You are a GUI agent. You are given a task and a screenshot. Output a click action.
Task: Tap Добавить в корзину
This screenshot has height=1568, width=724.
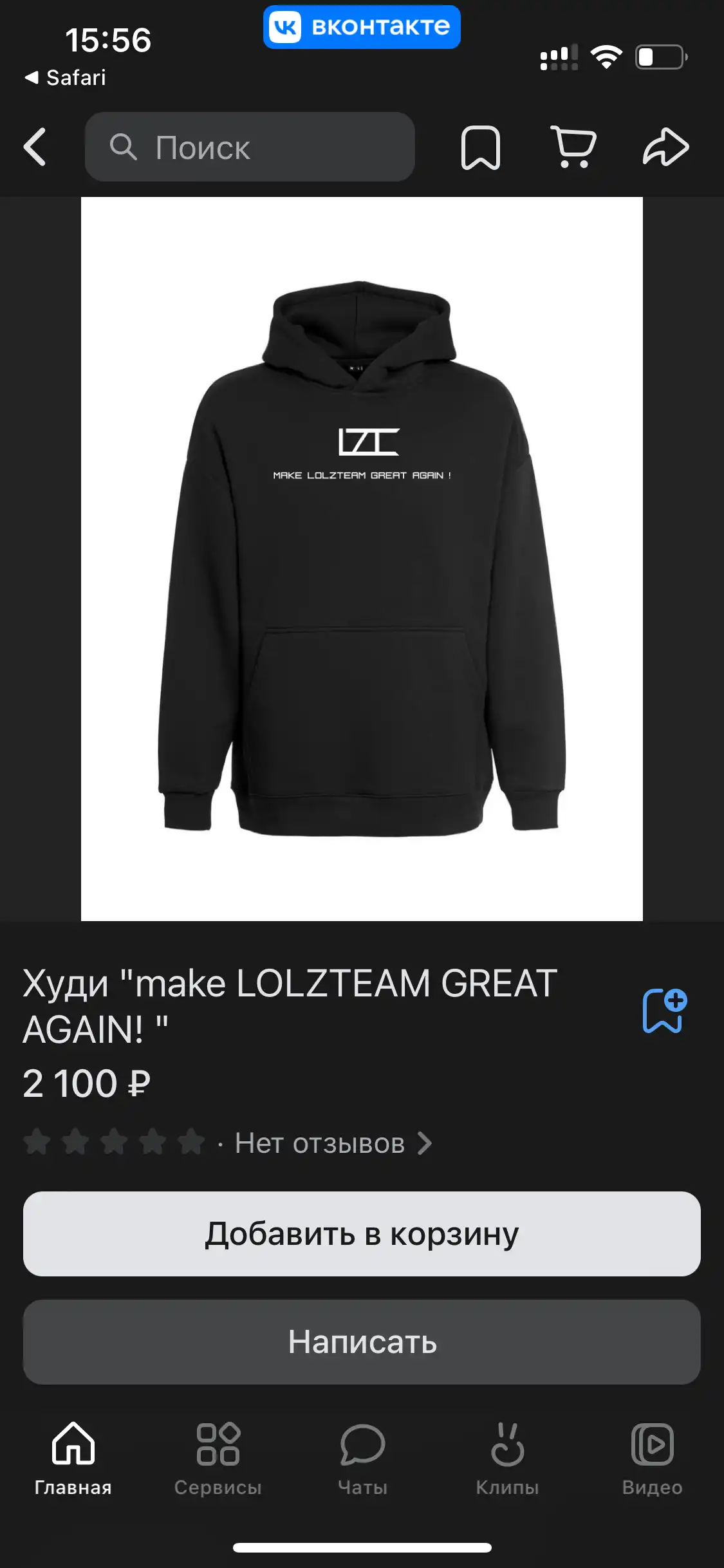362,1234
